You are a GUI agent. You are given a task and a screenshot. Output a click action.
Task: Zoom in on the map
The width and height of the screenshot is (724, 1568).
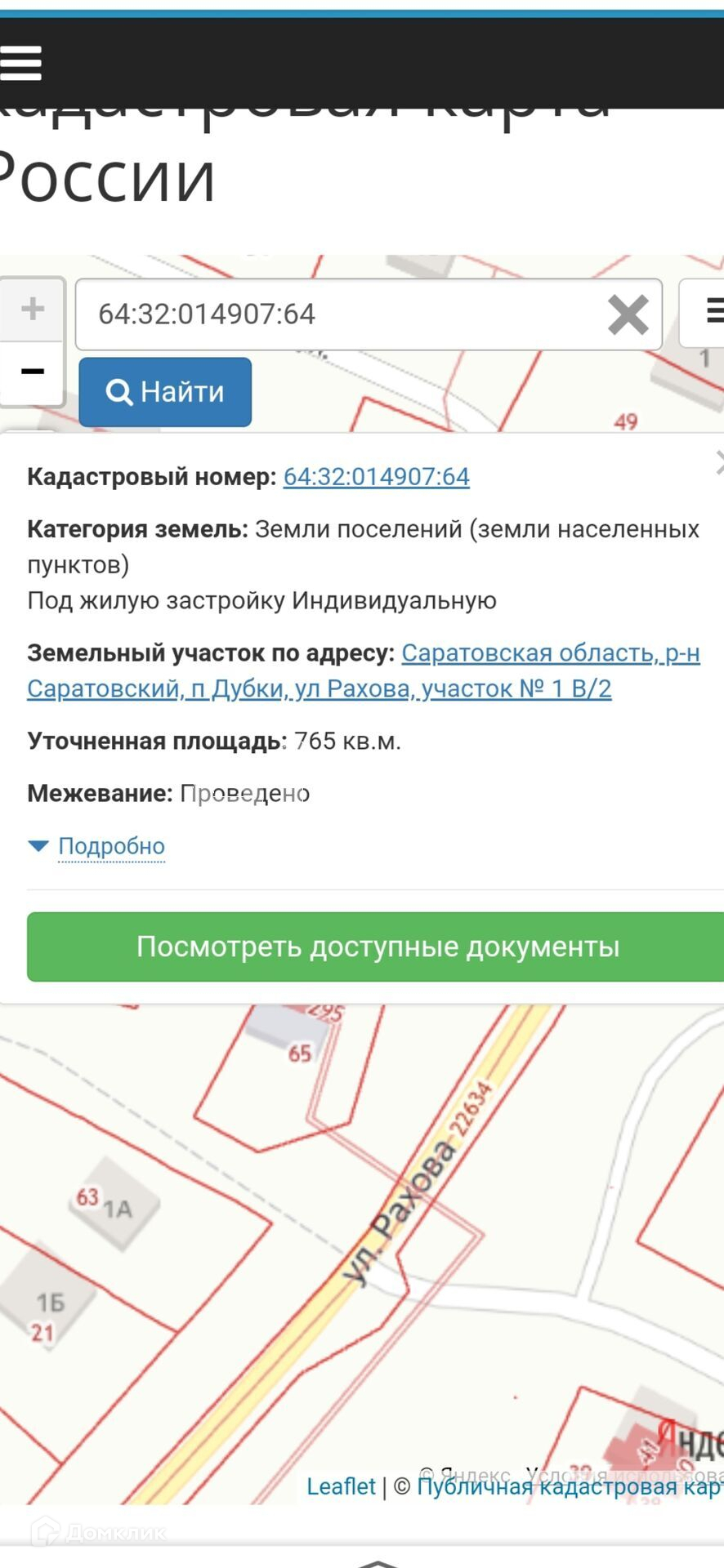(32, 310)
